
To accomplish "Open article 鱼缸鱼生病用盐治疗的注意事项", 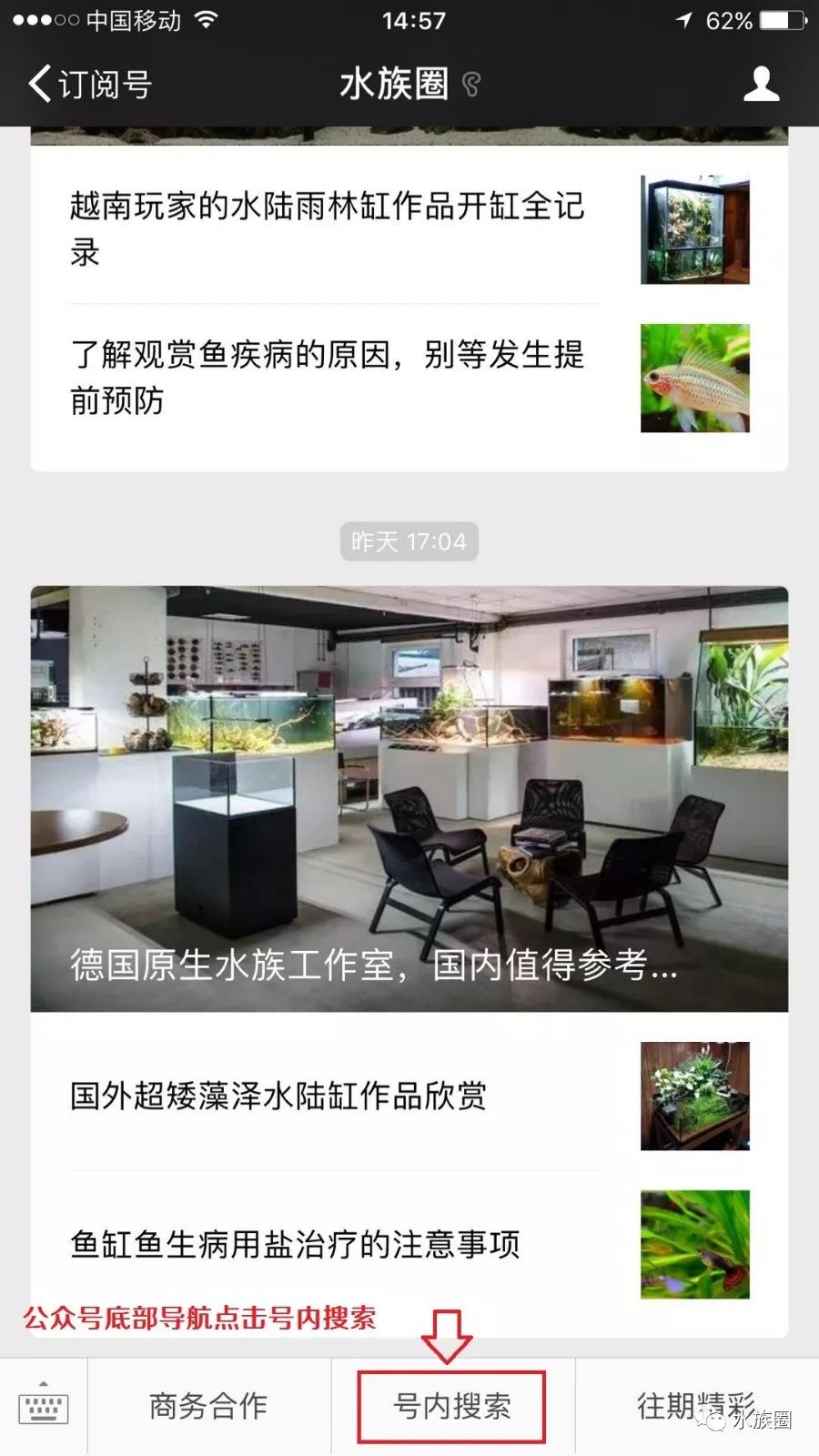I will (x=409, y=1245).
